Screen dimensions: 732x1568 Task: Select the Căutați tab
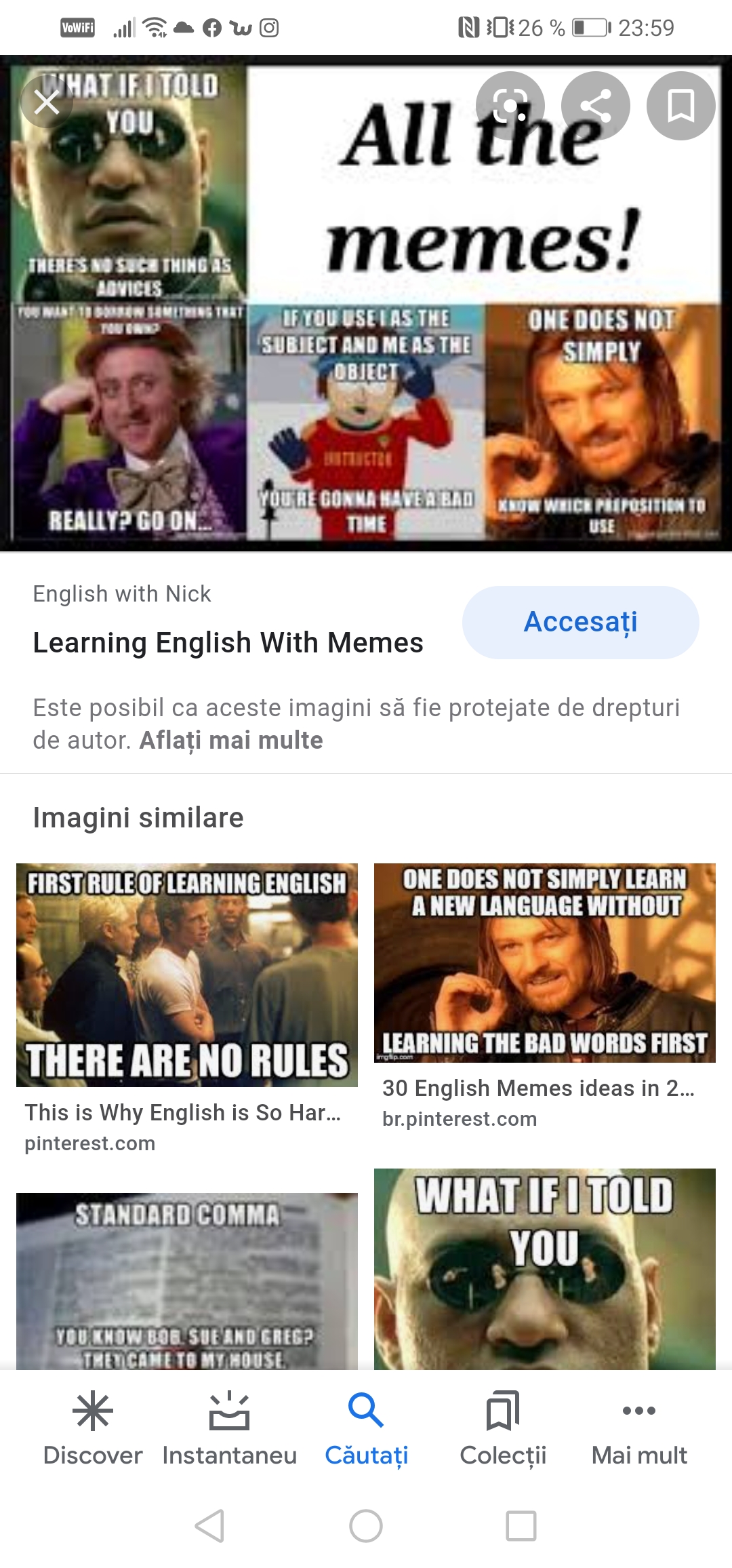366,1428
